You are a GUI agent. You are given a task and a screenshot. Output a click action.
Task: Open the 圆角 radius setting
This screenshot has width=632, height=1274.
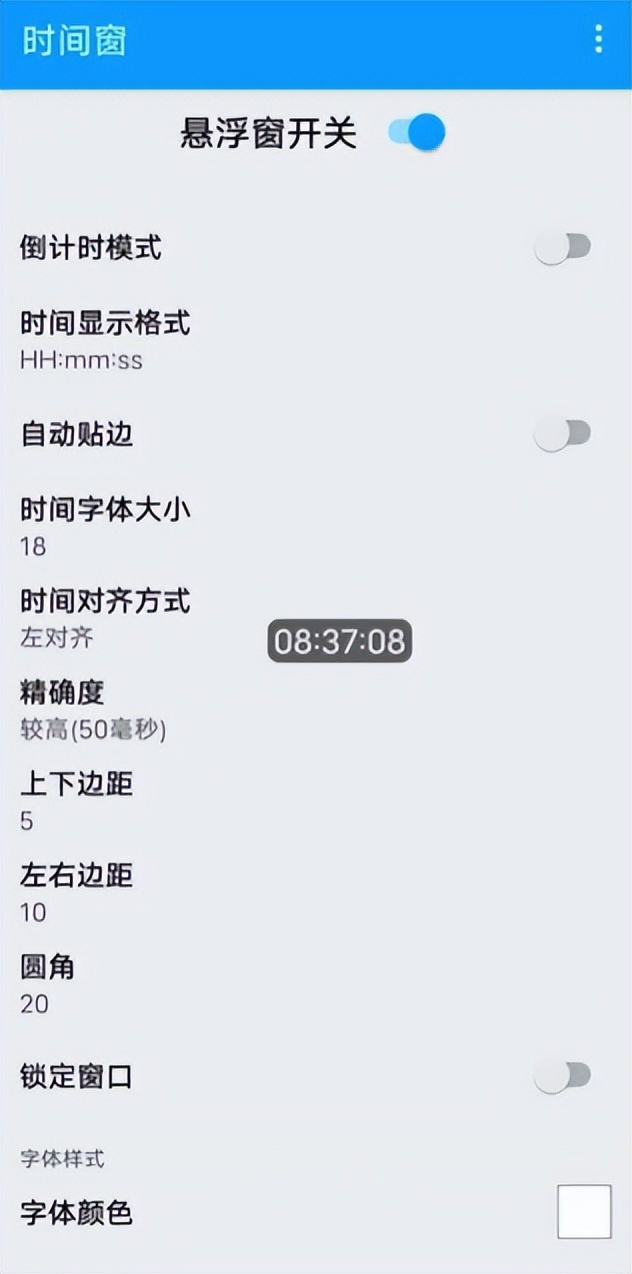47,984
